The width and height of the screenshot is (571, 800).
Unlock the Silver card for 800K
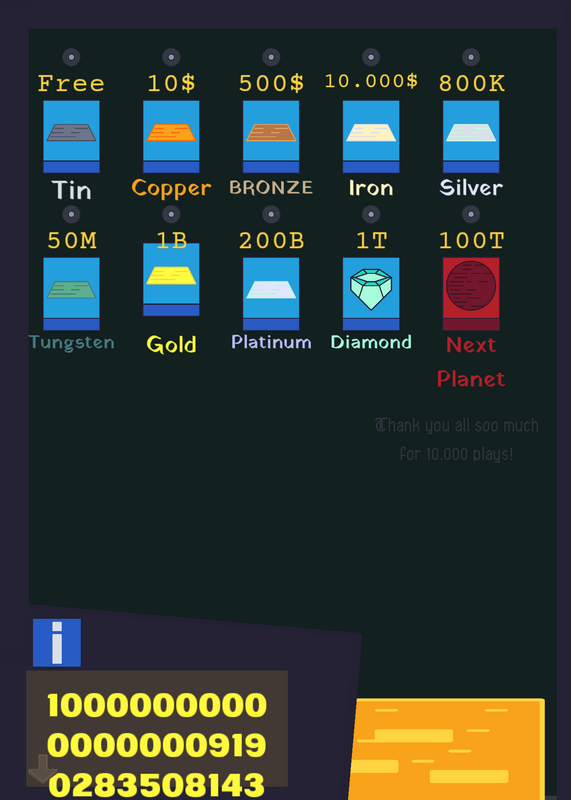click(471, 136)
